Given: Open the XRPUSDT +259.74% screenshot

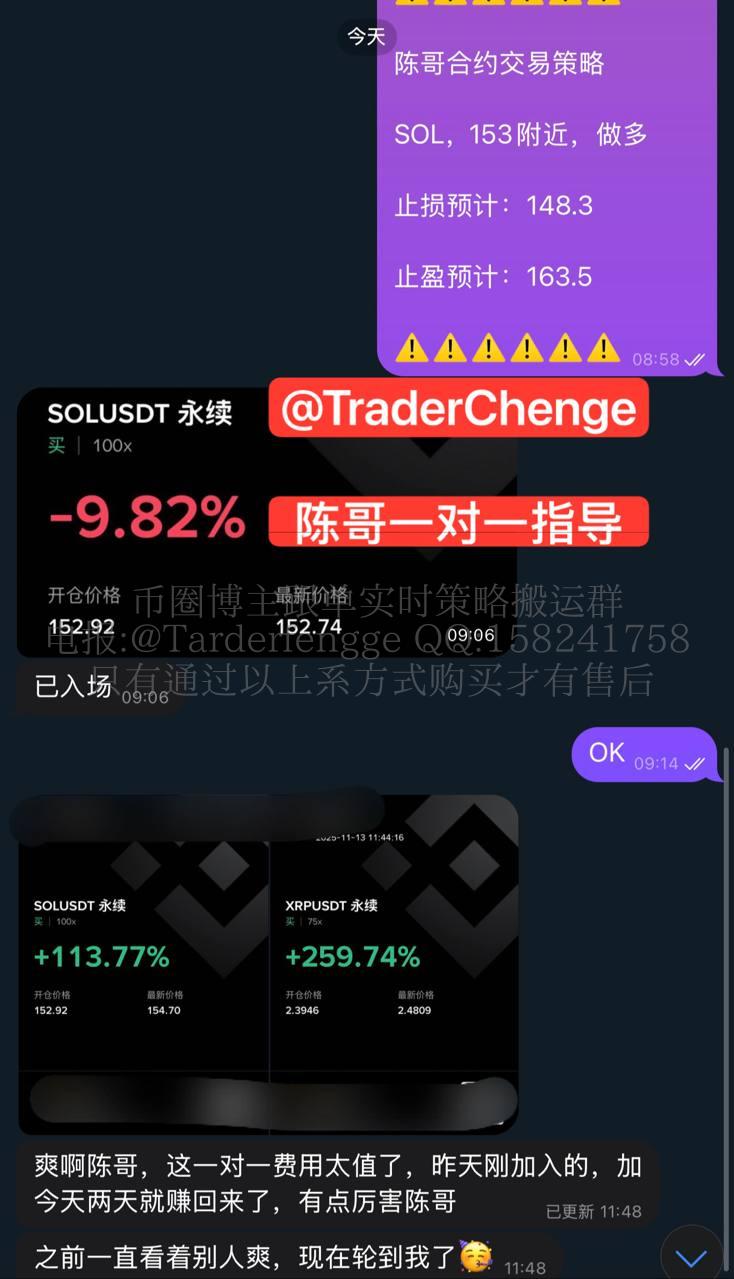Looking at the screenshot, I should (394, 960).
